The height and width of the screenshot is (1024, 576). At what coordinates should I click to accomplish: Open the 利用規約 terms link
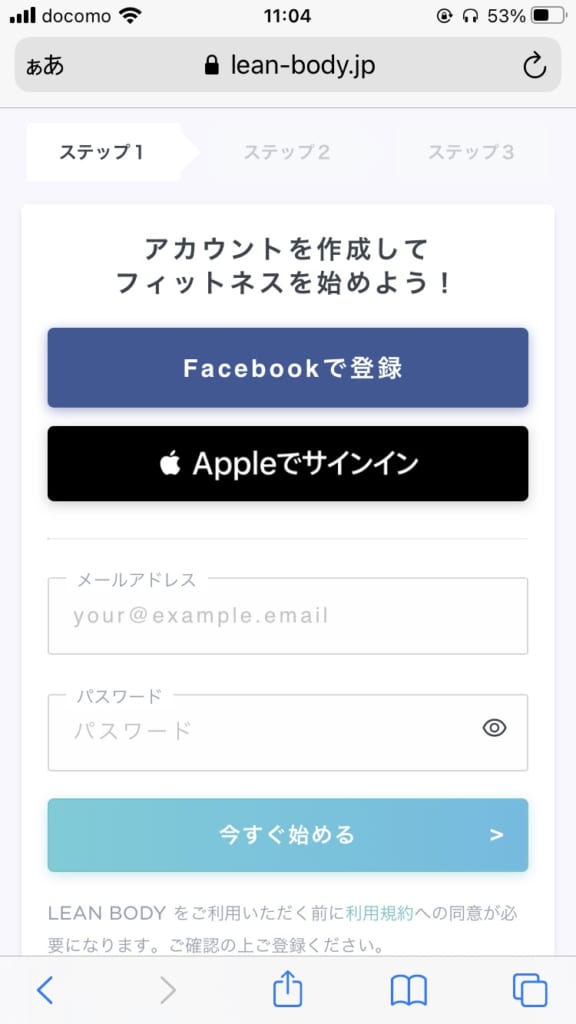click(x=379, y=913)
